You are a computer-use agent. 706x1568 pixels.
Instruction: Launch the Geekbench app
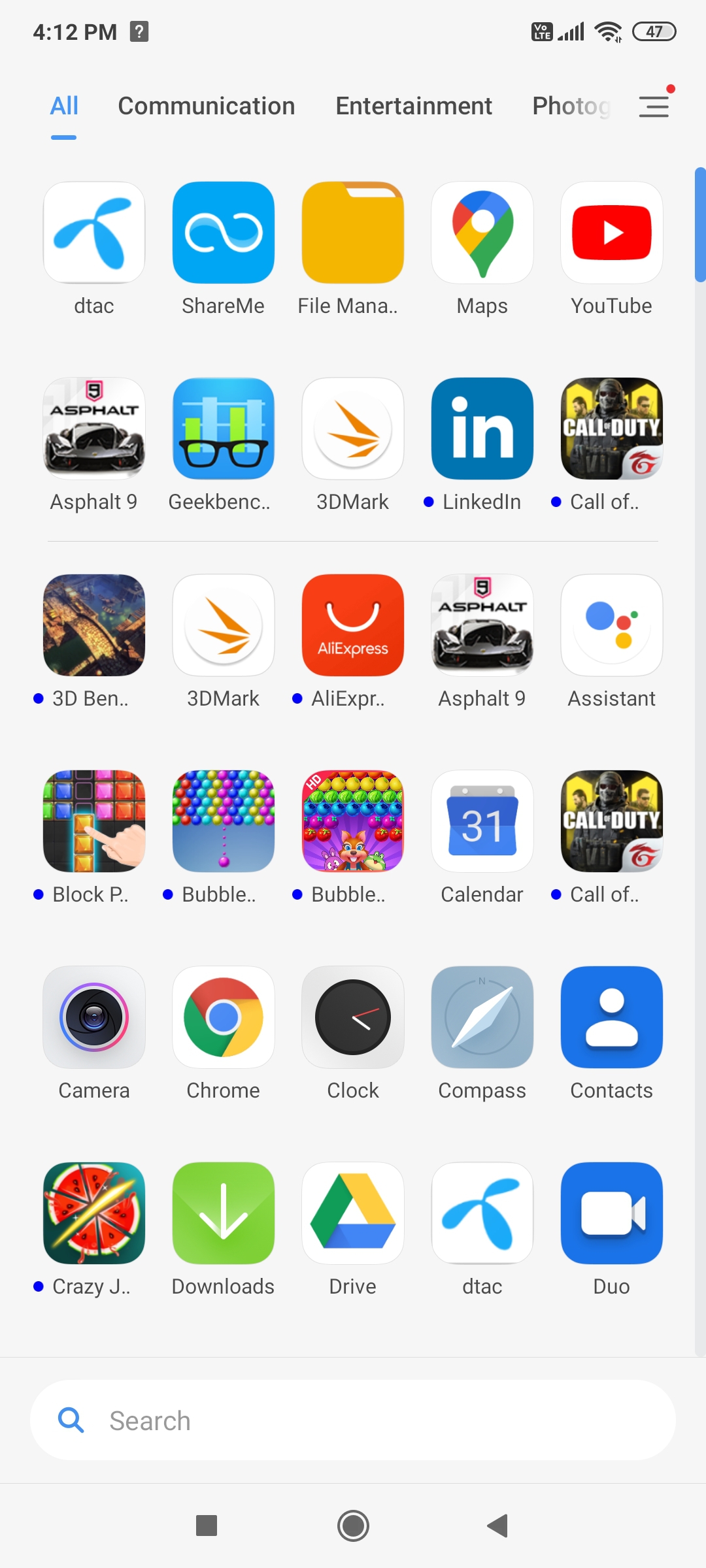click(x=223, y=429)
